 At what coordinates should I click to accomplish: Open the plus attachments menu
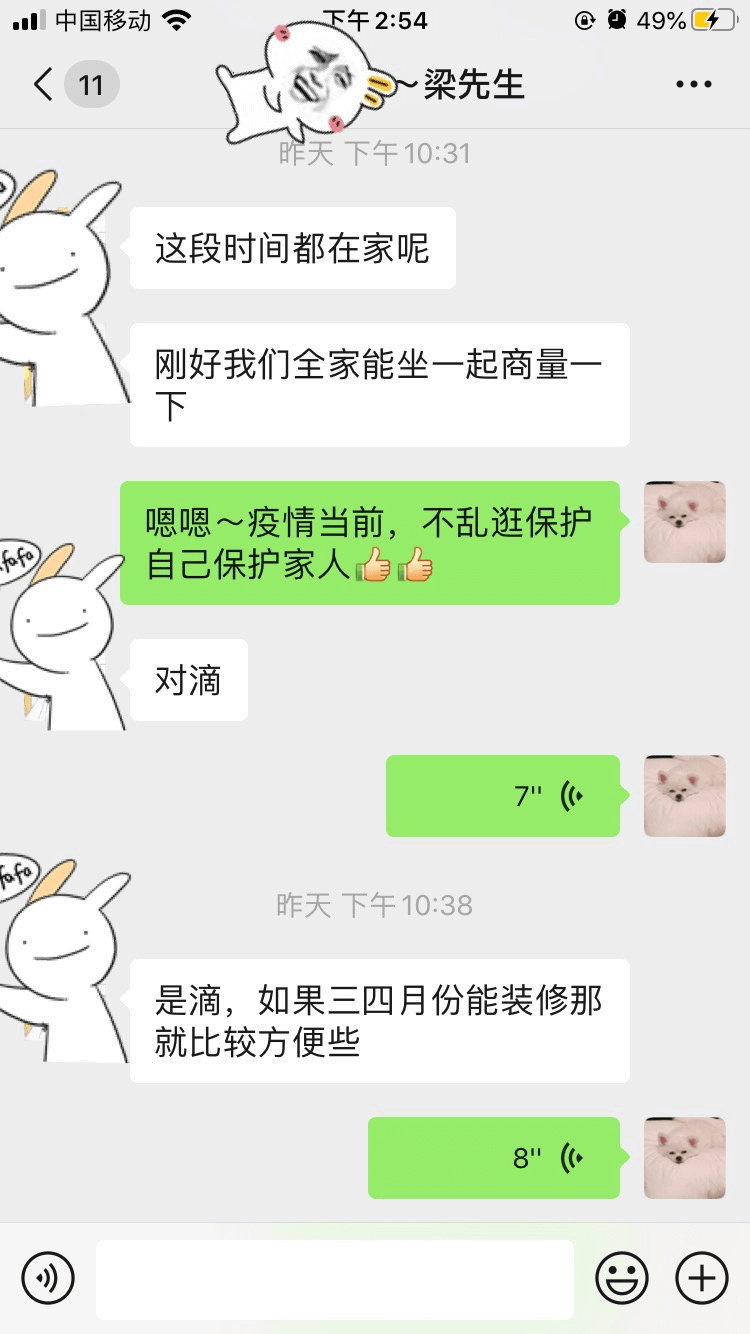click(x=702, y=1277)
